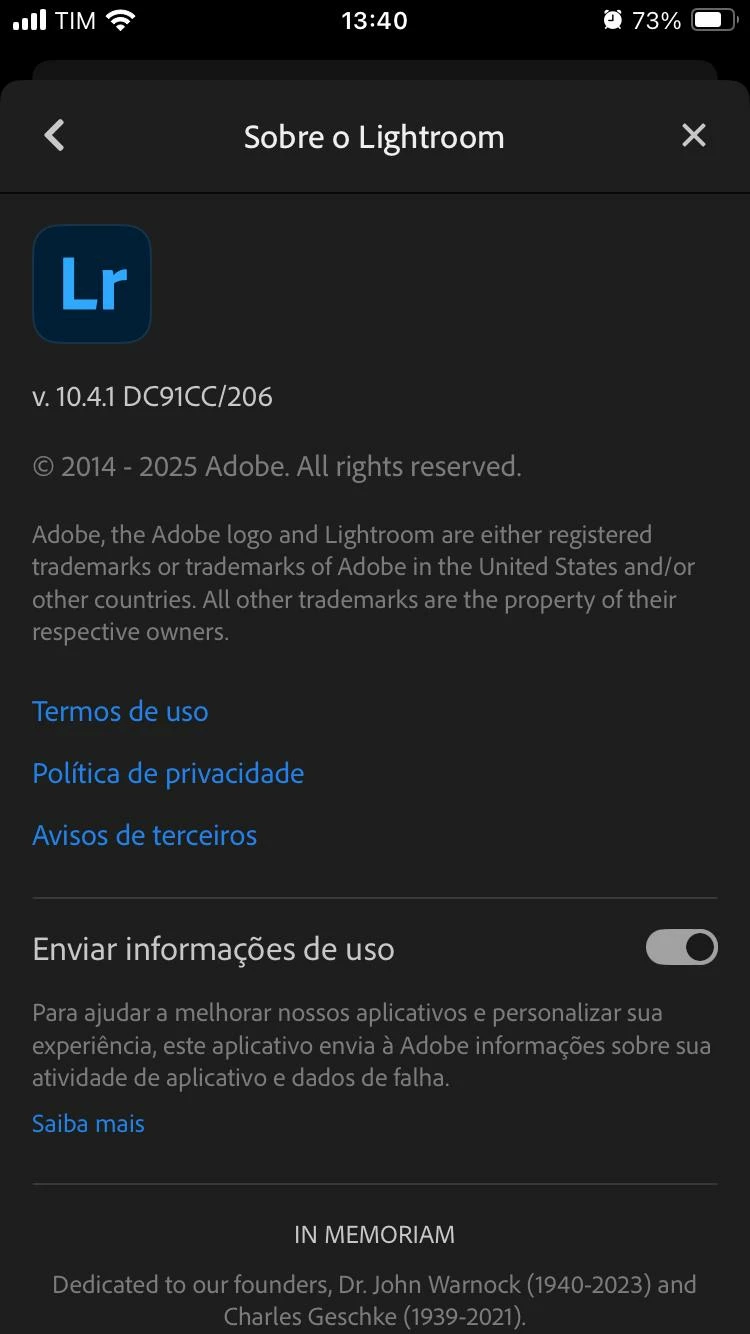This screenshot has width=750, height=1334.
Task: Open Política de privacidade link
Action: tap(168, 774)
